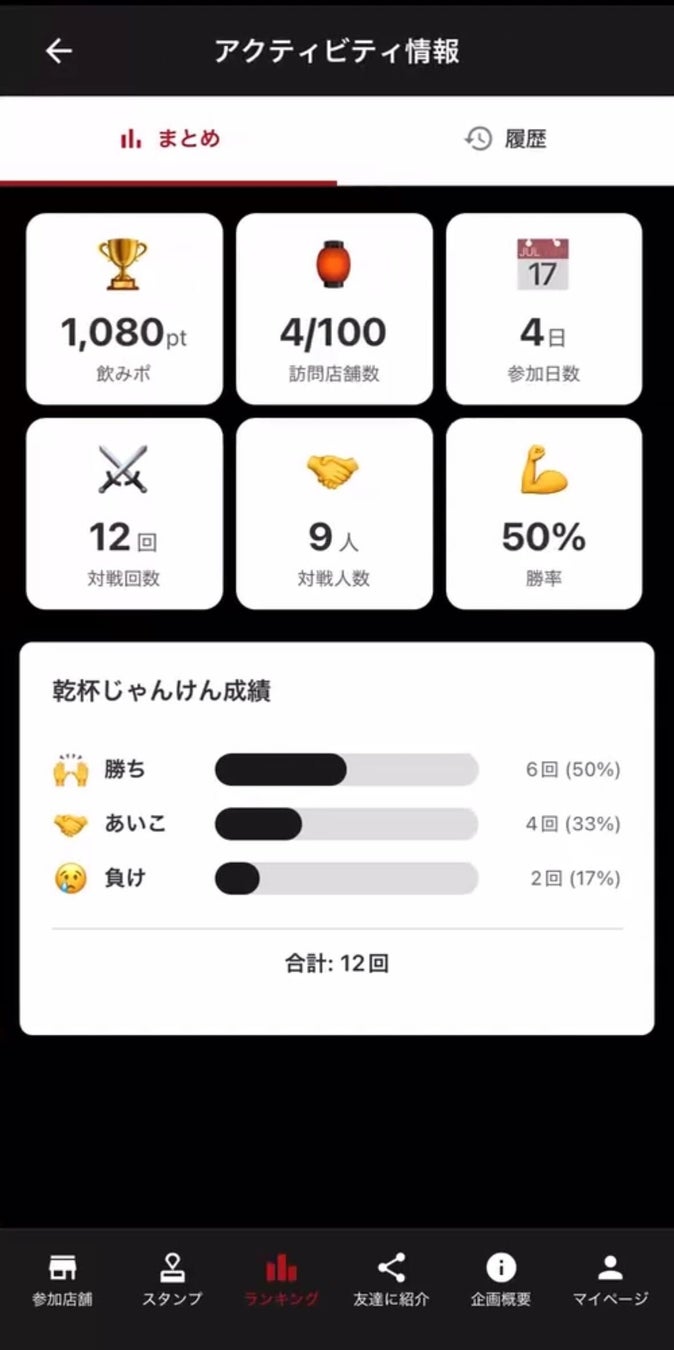Switch to the まとめ tab
674x1350 pixels.
coord(169,139)
